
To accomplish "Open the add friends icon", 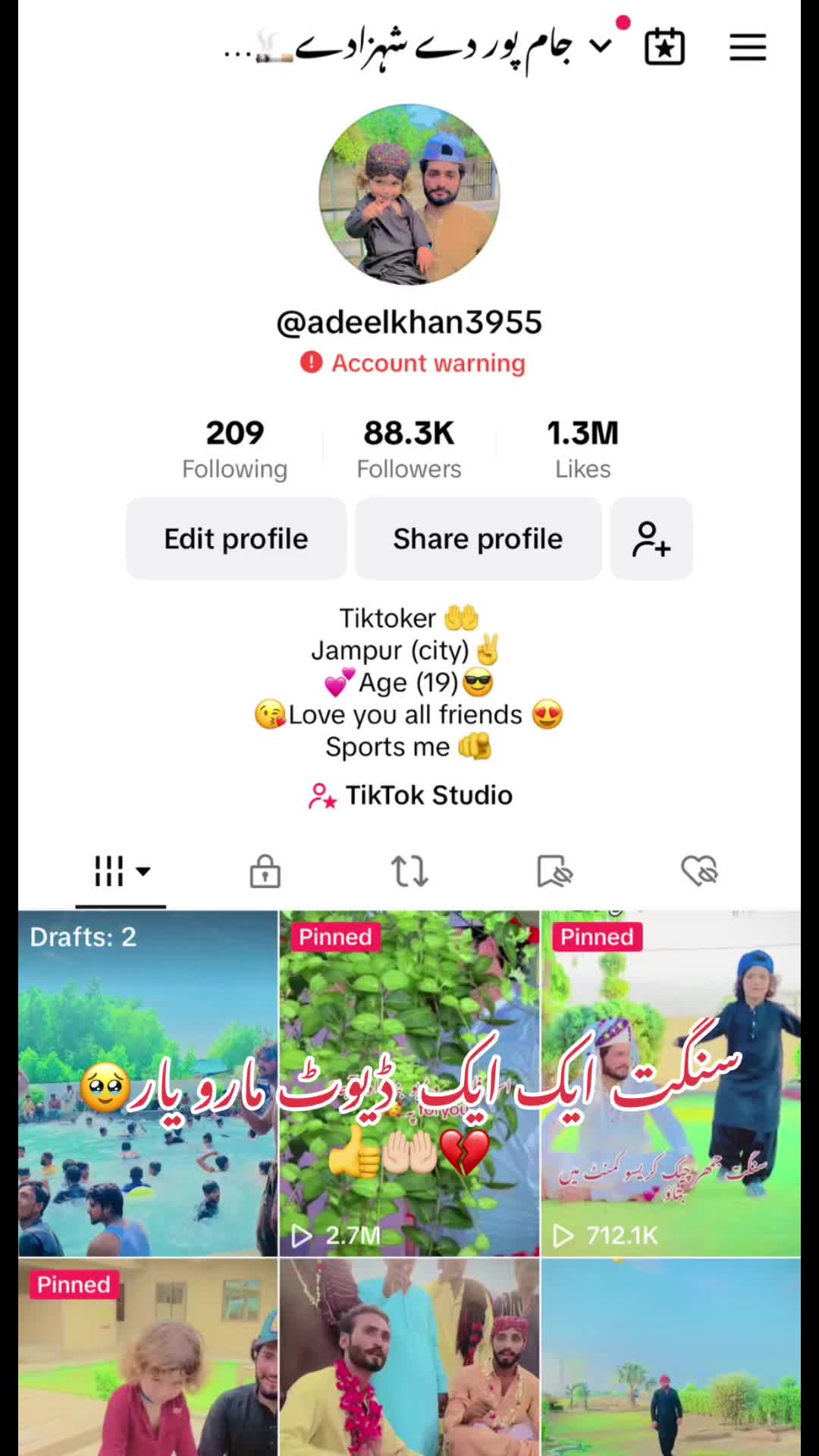I will 651,538.
